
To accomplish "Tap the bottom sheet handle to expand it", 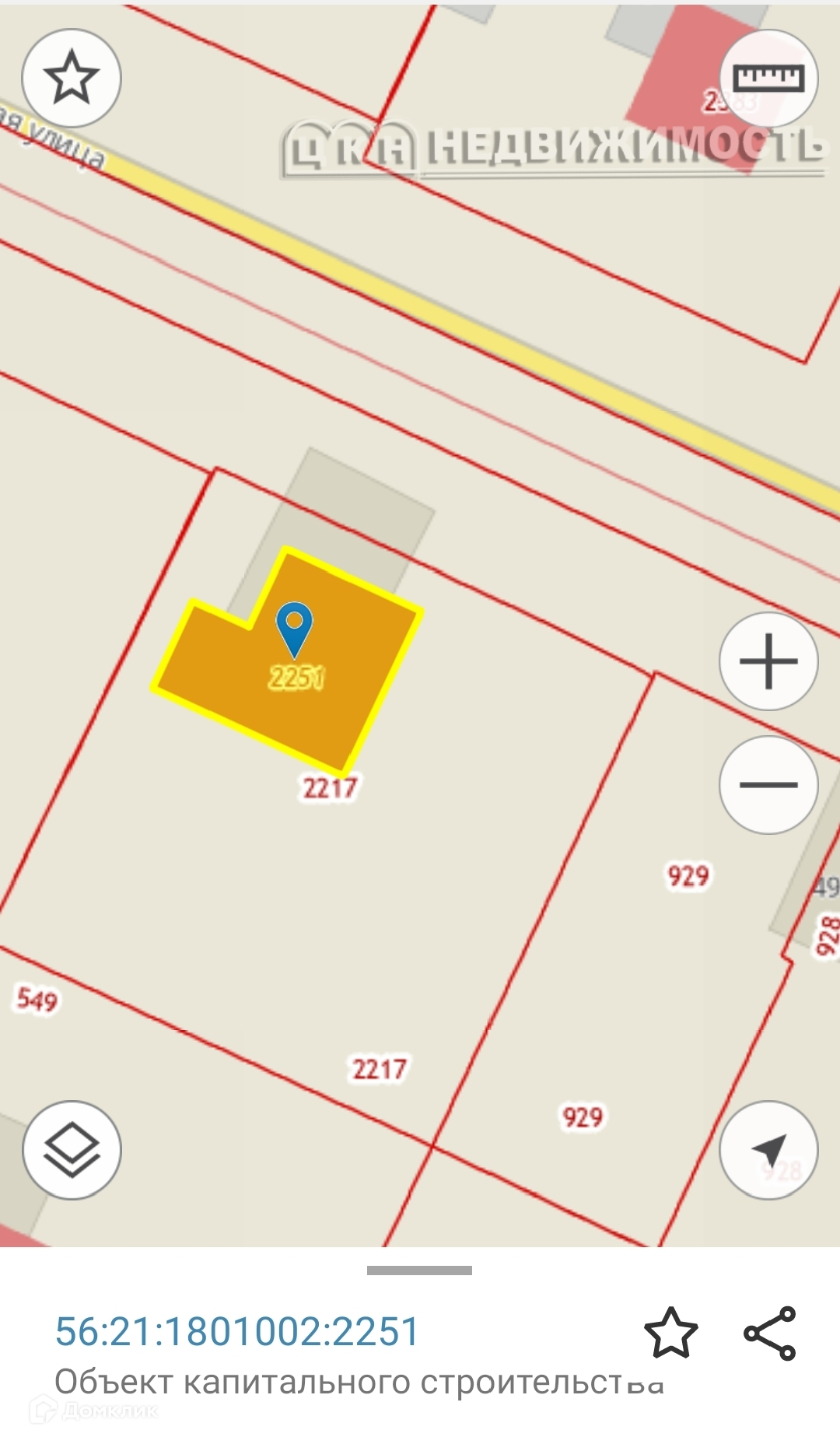I will click(419, 1271).
